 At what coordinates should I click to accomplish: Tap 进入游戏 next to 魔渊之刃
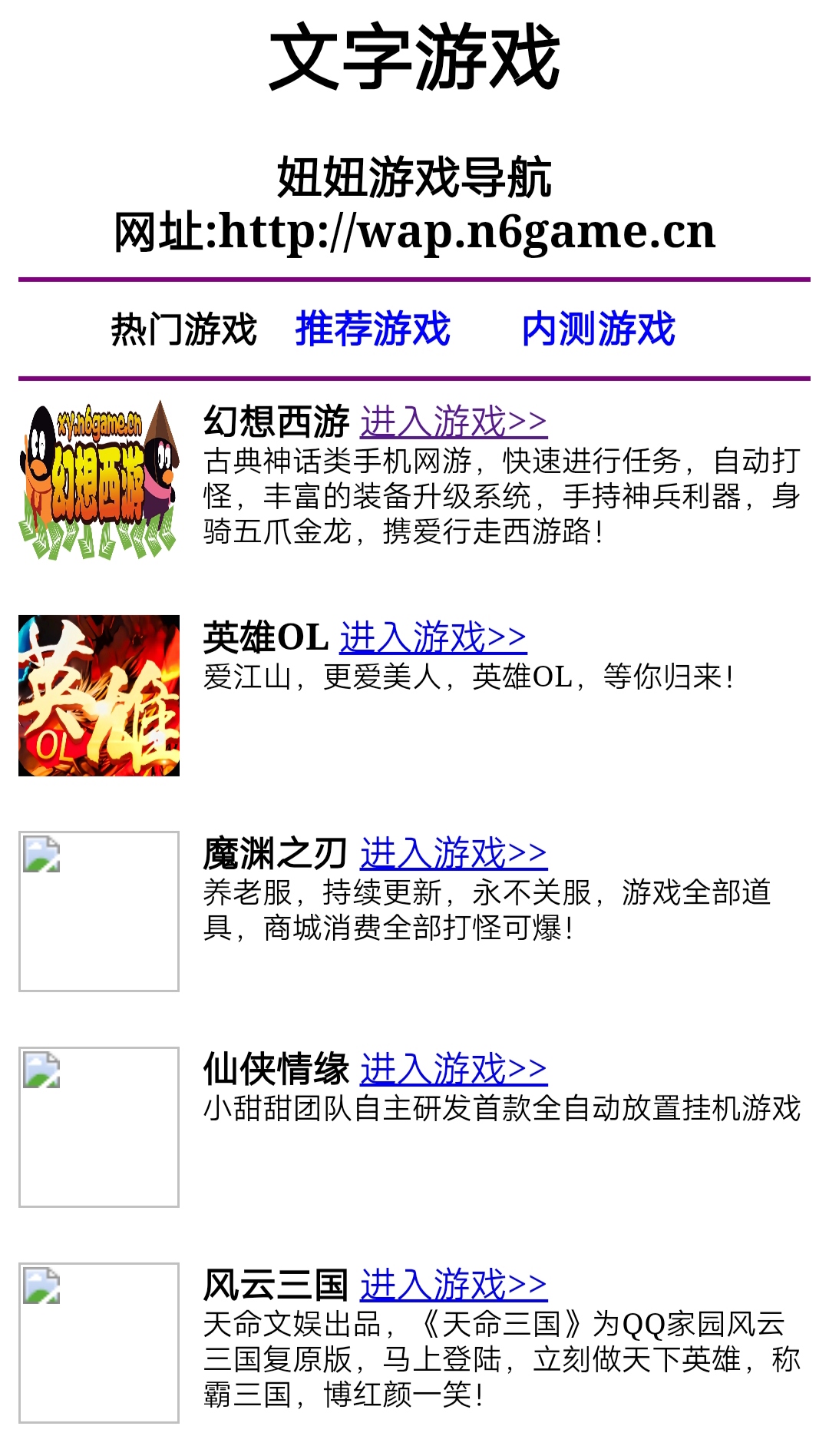(454, 853)
